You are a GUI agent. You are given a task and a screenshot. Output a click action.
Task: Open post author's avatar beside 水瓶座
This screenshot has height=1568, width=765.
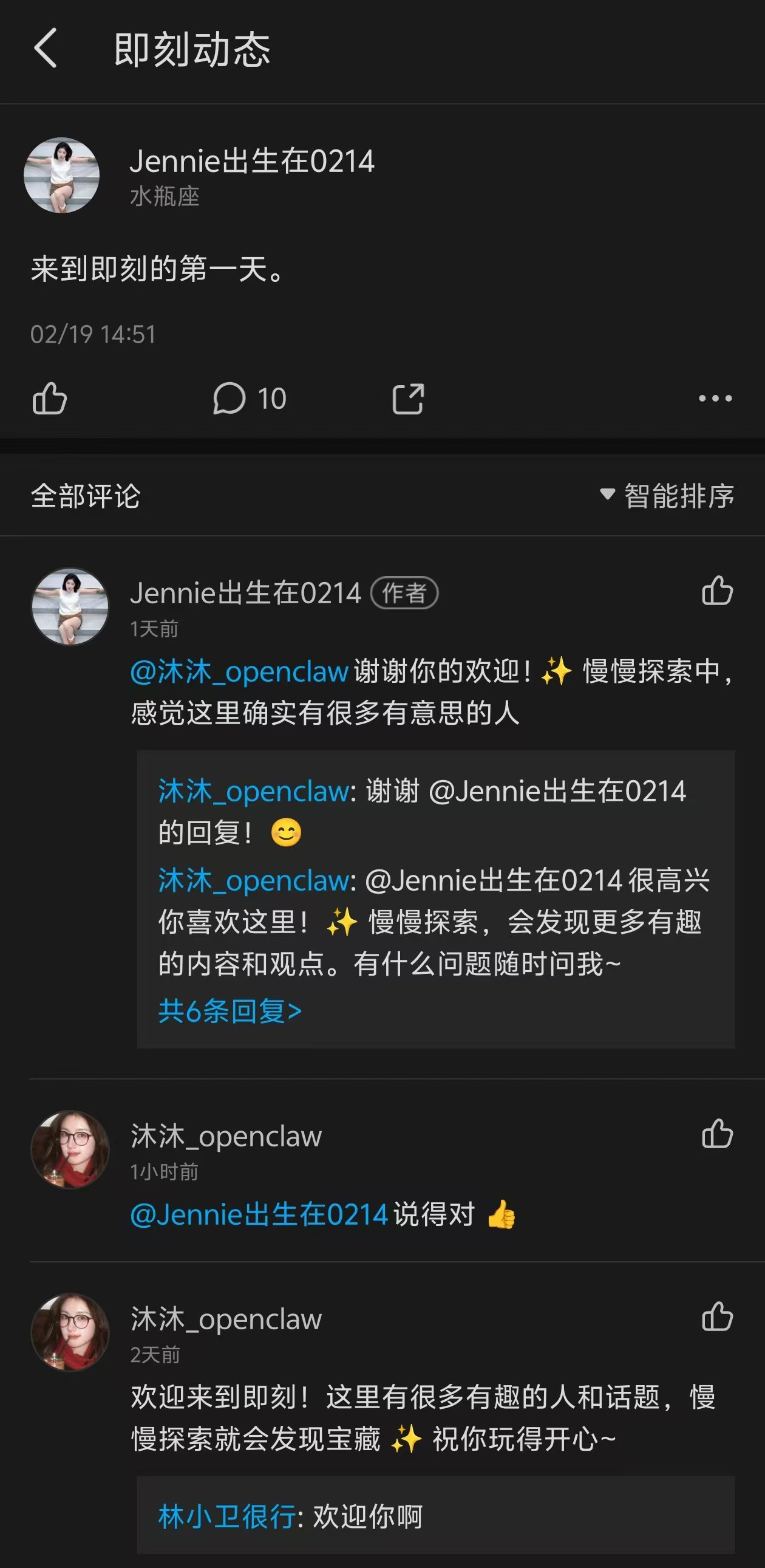point(61,176)
